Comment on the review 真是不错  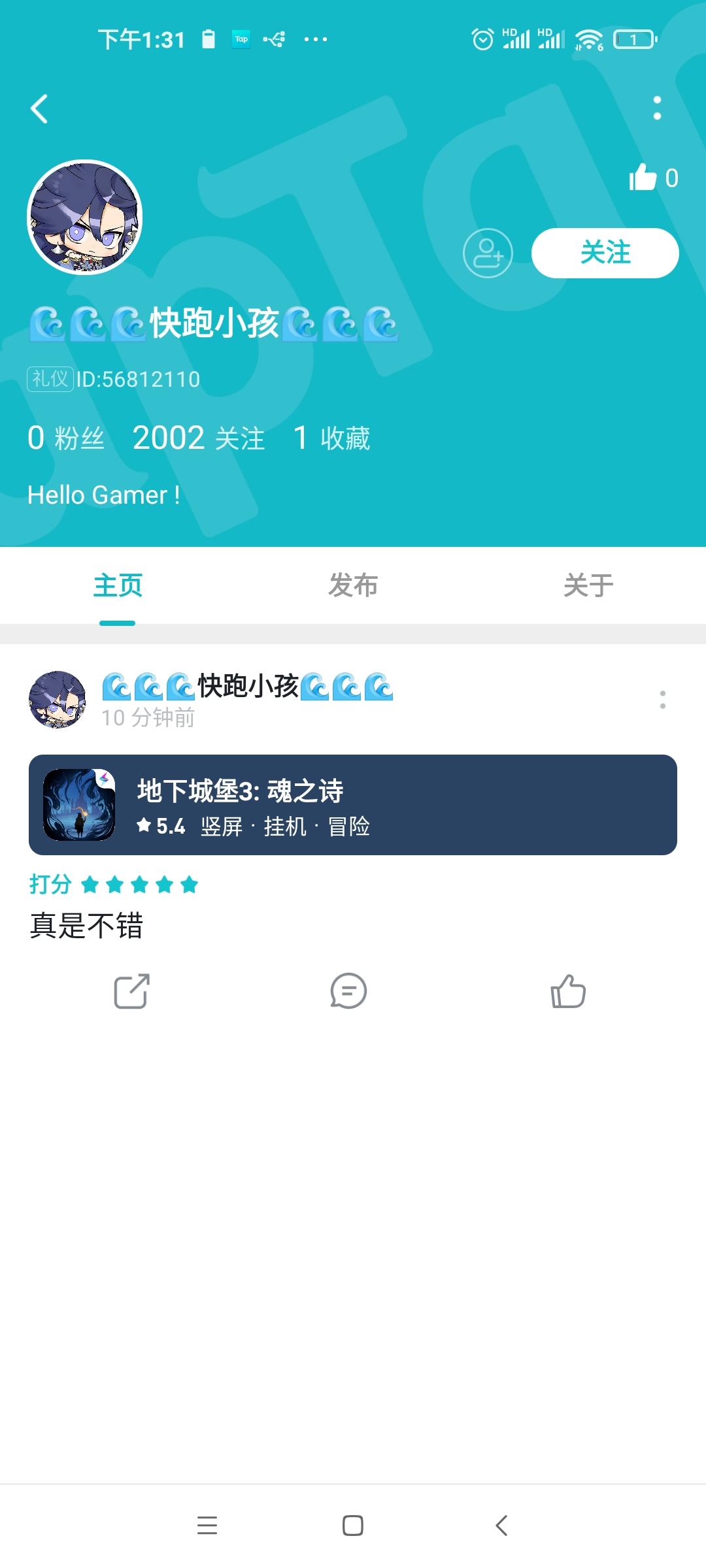[x=348, y=991]
